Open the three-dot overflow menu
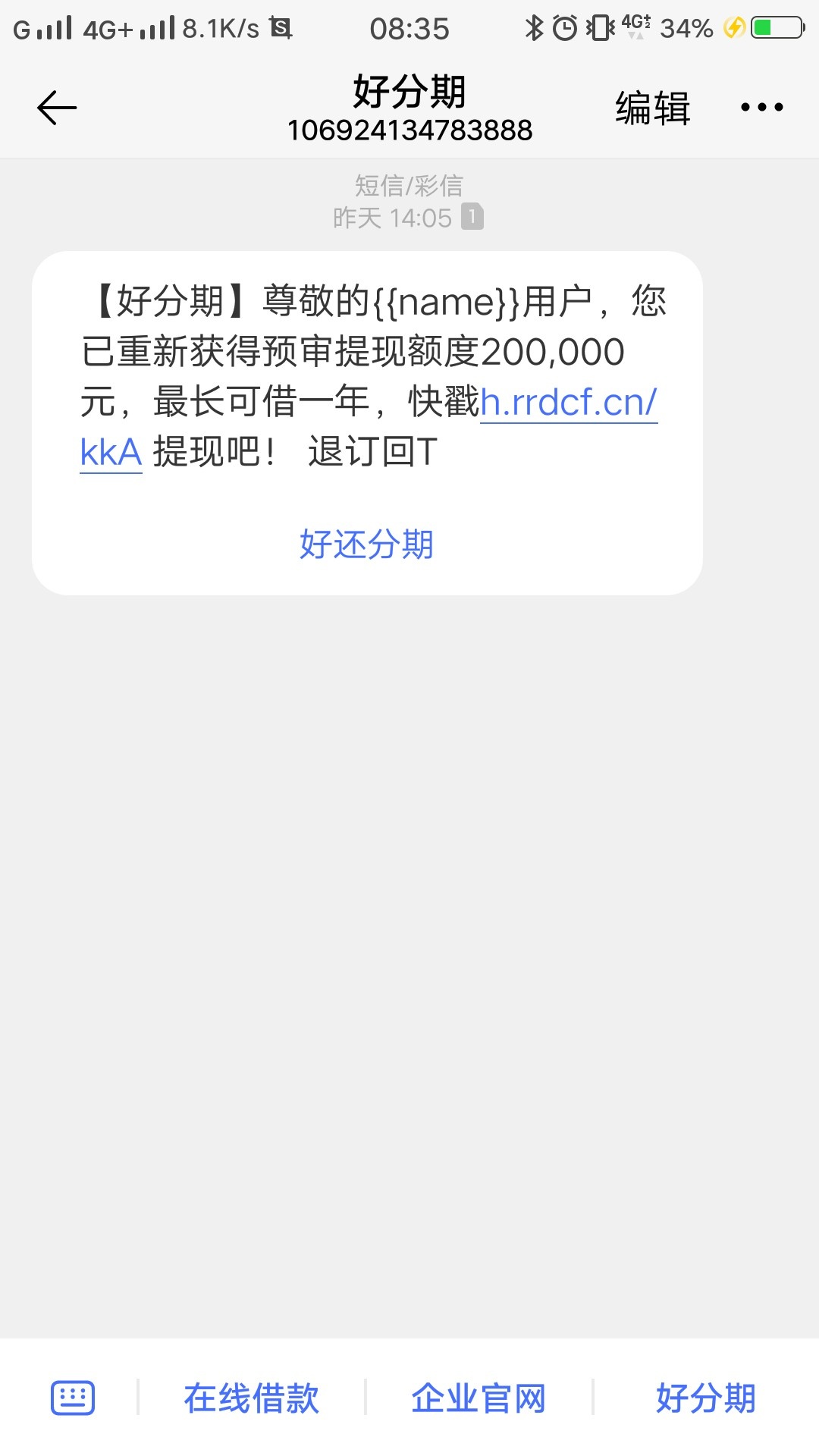The image size is (819, 1456). pos(761,108)
